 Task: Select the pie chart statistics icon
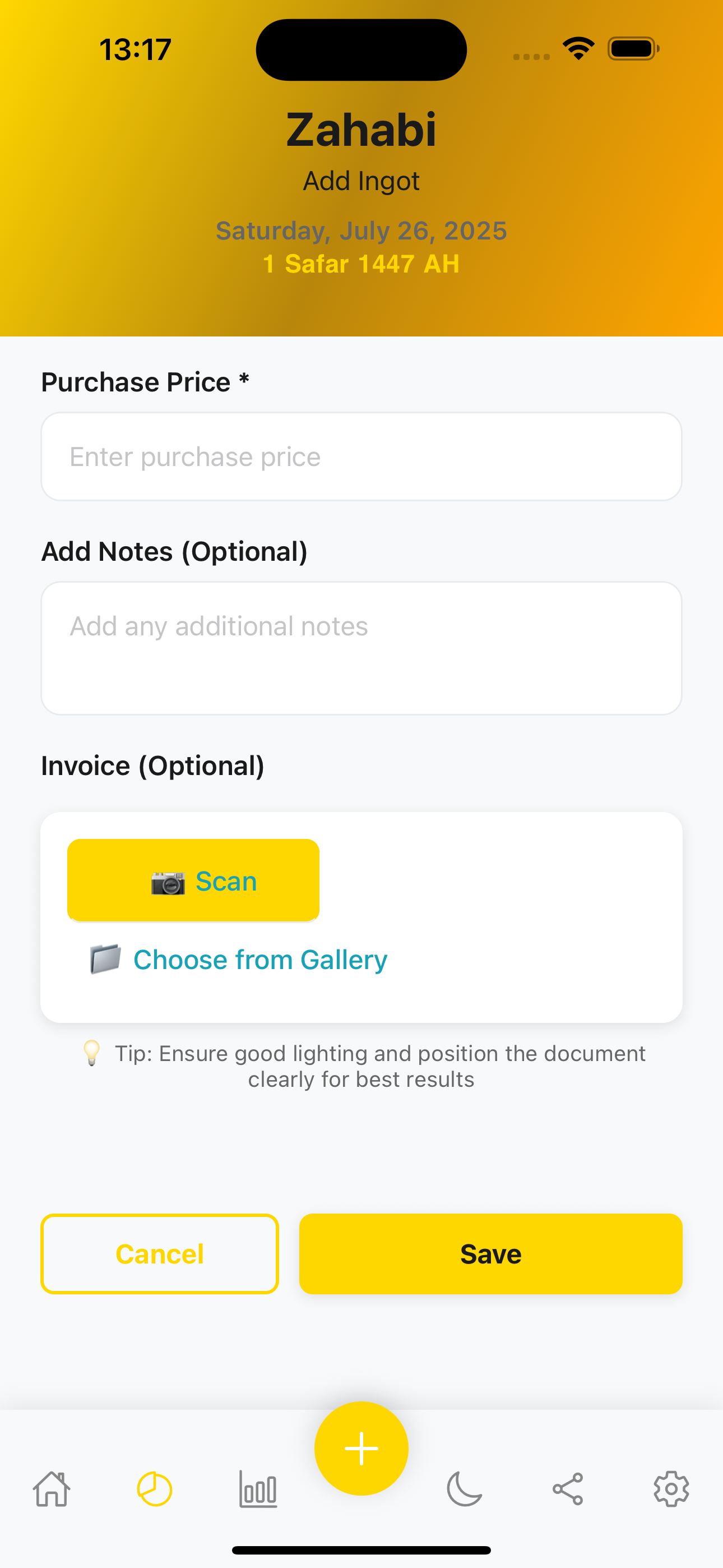click(154, 1489)
